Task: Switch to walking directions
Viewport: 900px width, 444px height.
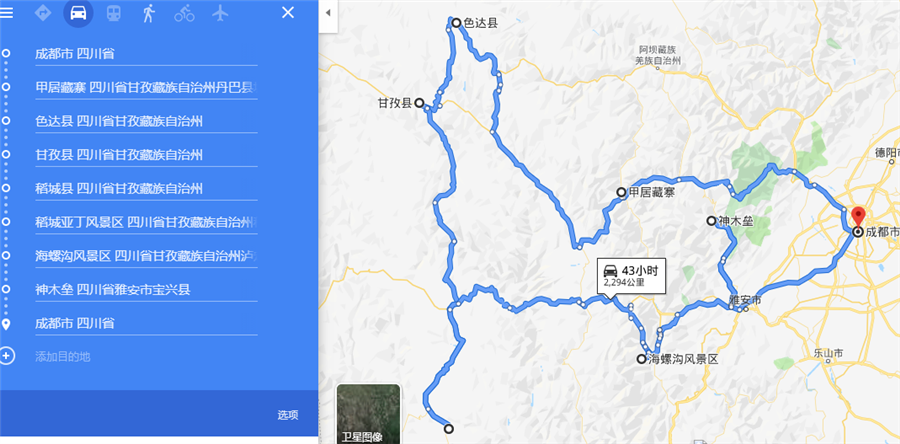Action: point(149,13)
